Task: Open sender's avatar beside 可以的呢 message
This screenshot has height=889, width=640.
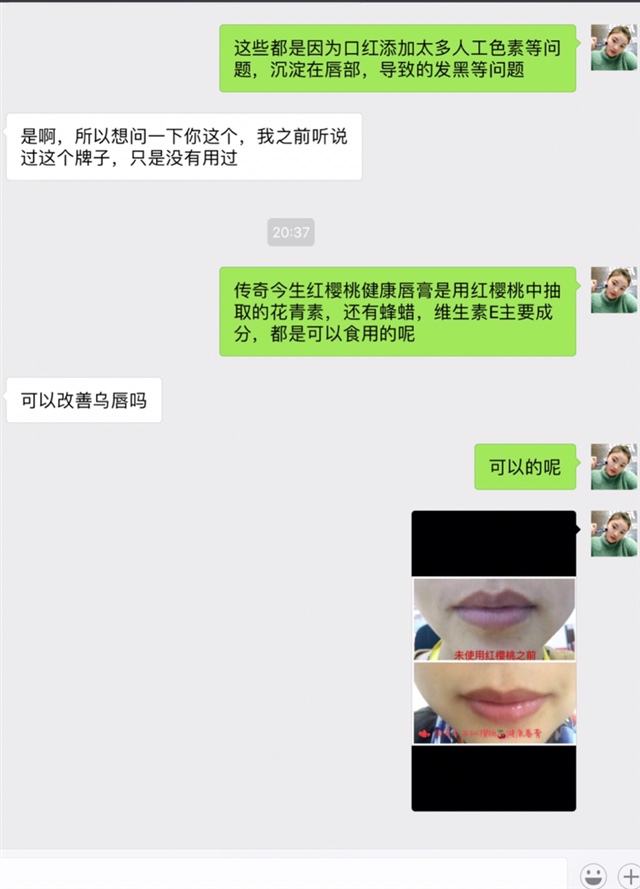Action: tap(613, 467)
